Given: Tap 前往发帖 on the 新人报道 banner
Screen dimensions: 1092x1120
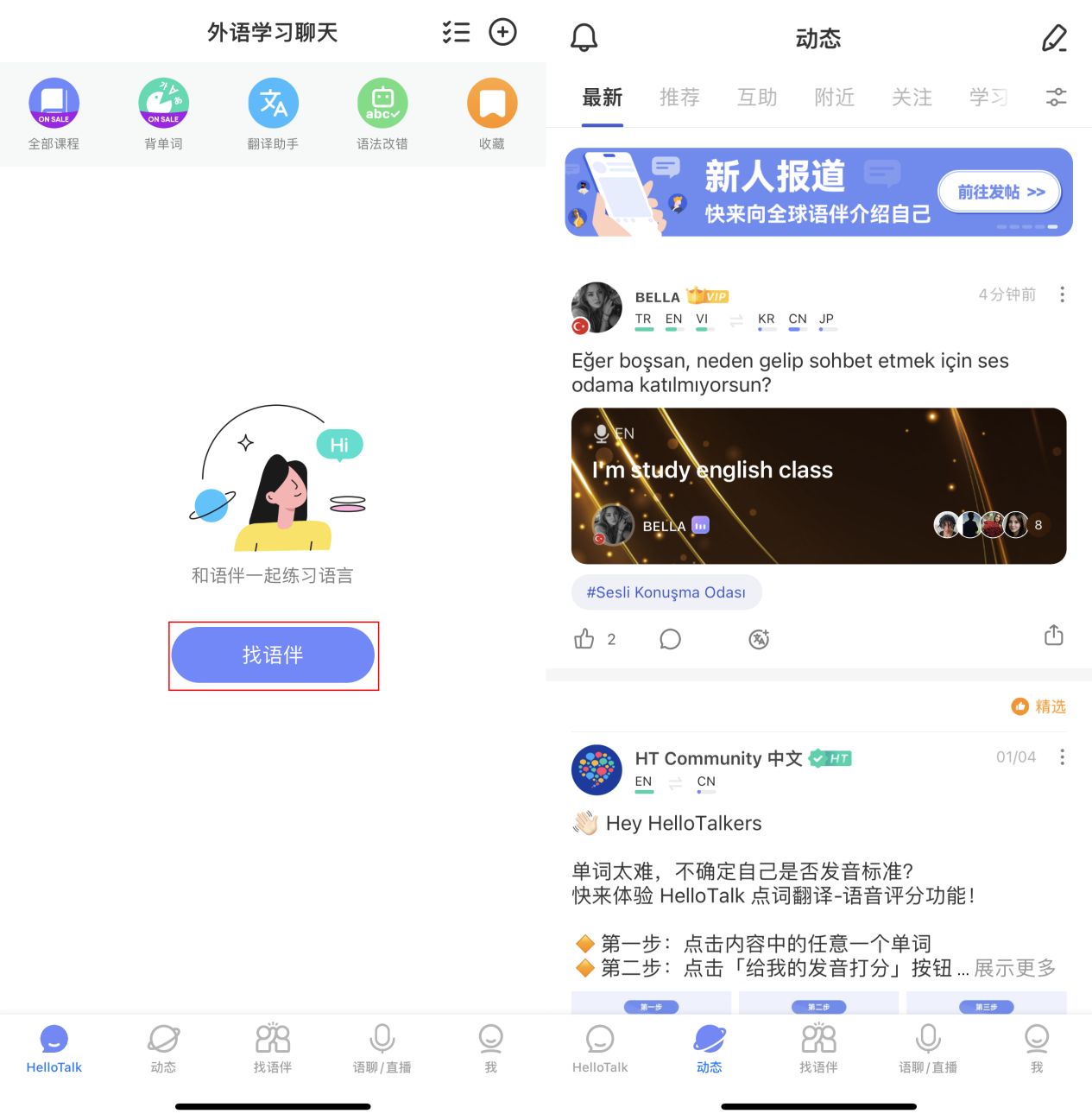Looking at the screenshot, I should 1000,192.
